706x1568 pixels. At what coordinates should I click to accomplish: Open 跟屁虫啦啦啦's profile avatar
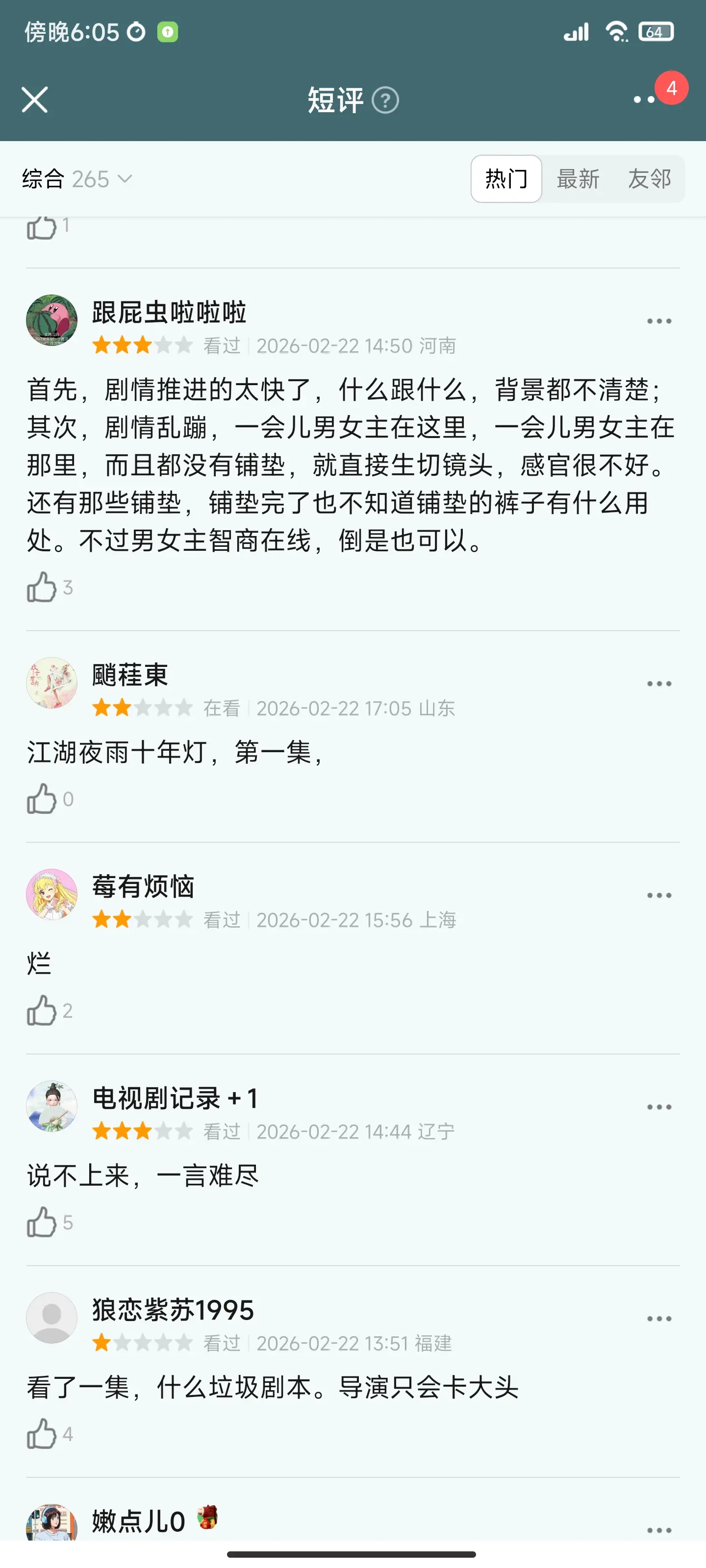pyautogui.click(x=52, y=320)
